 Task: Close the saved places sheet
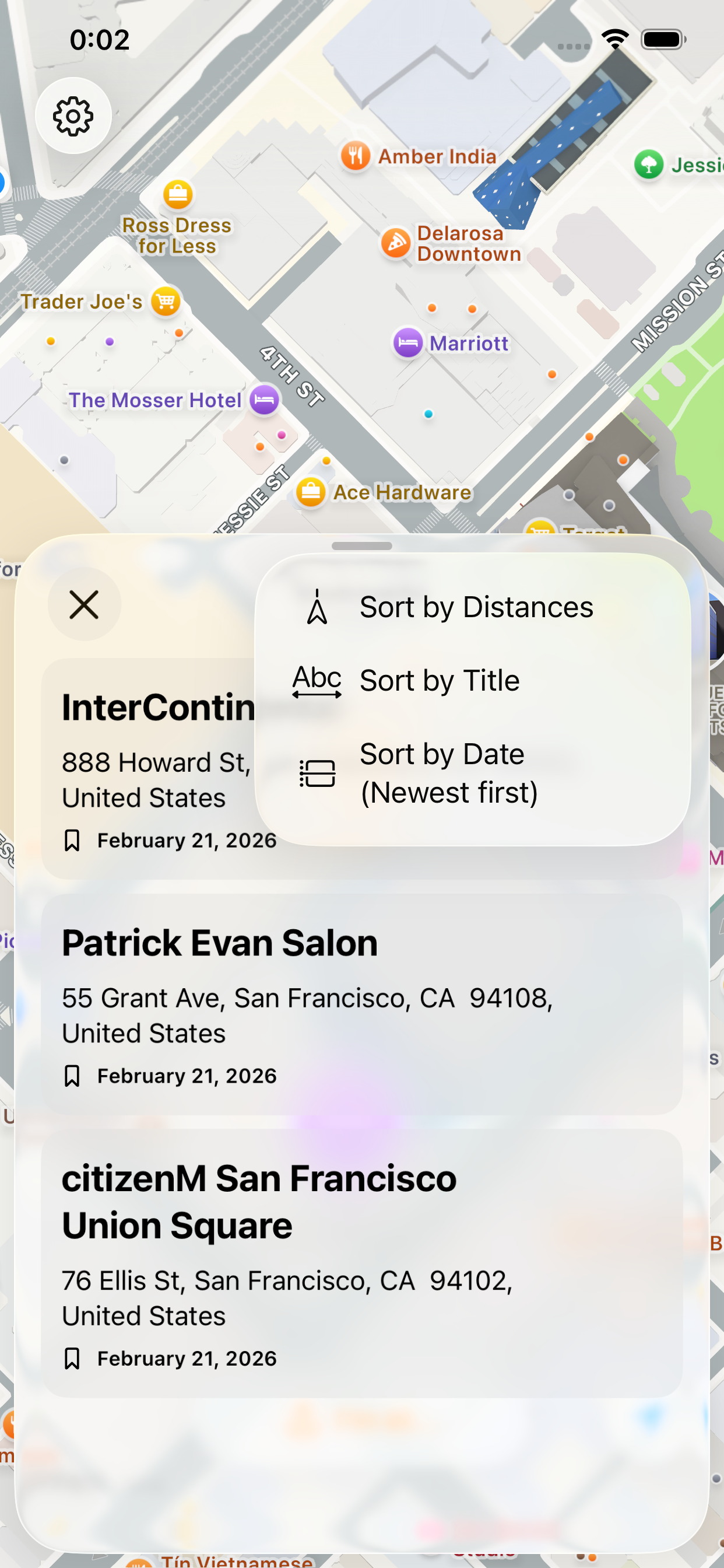point(84,604)
